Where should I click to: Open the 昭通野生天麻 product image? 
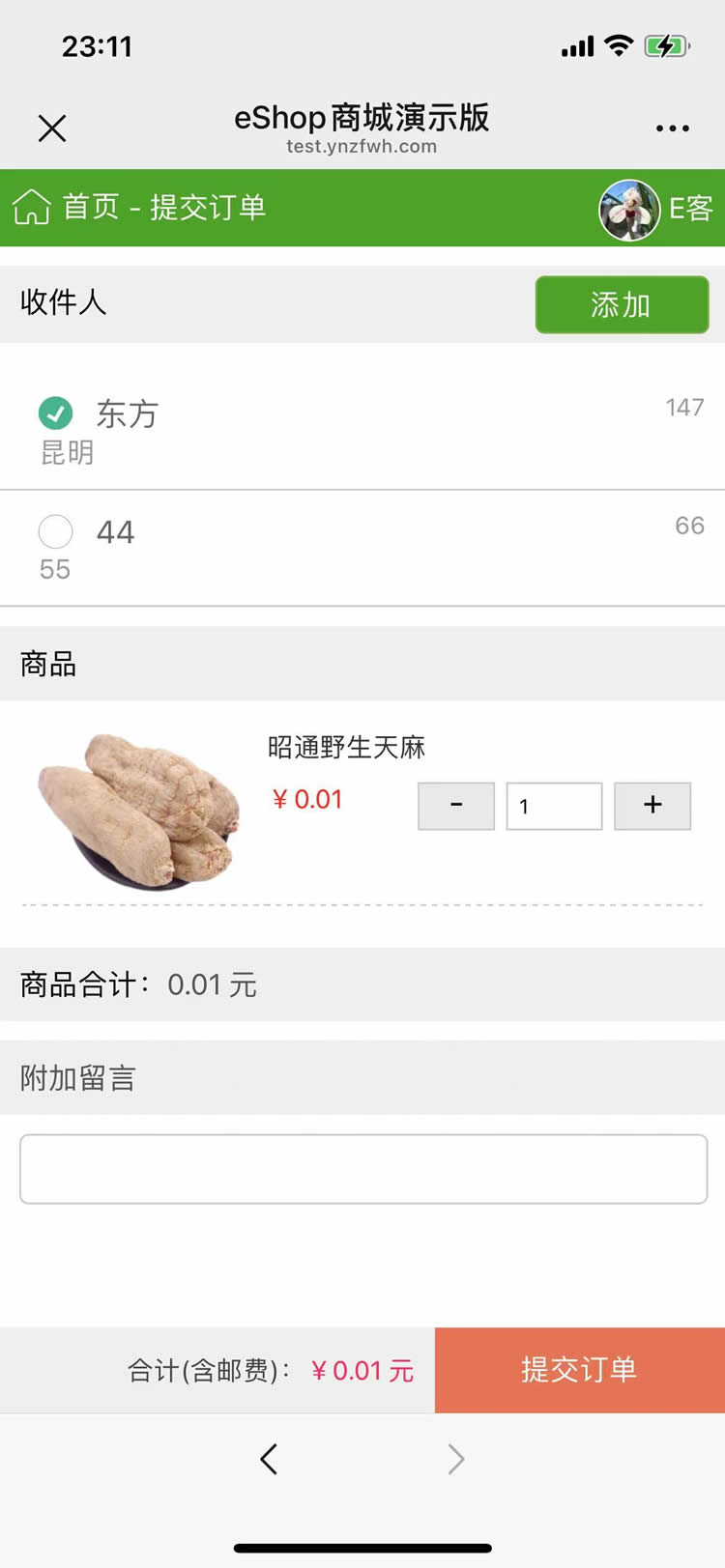139,810
